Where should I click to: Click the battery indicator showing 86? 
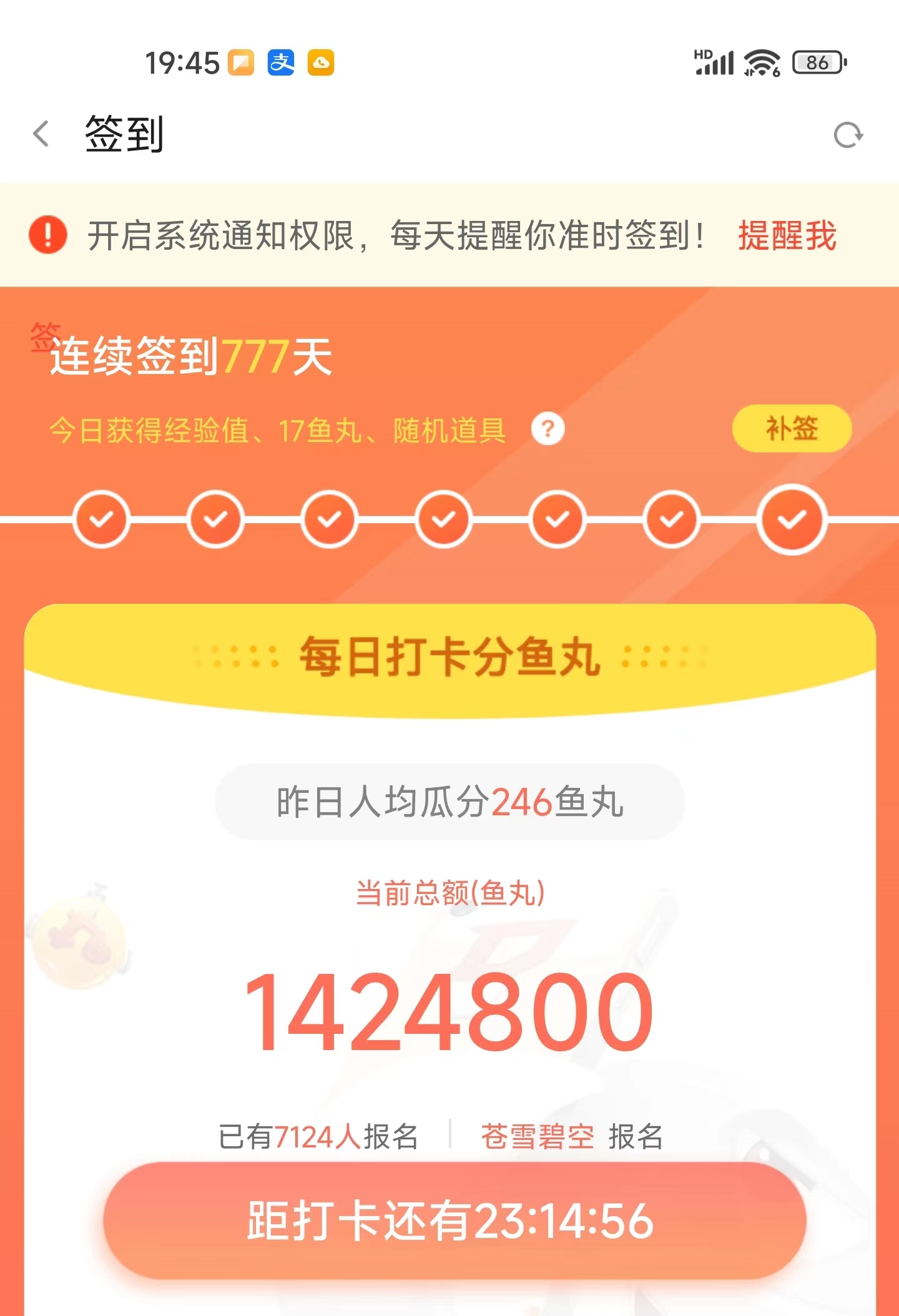tap(815, 62)
